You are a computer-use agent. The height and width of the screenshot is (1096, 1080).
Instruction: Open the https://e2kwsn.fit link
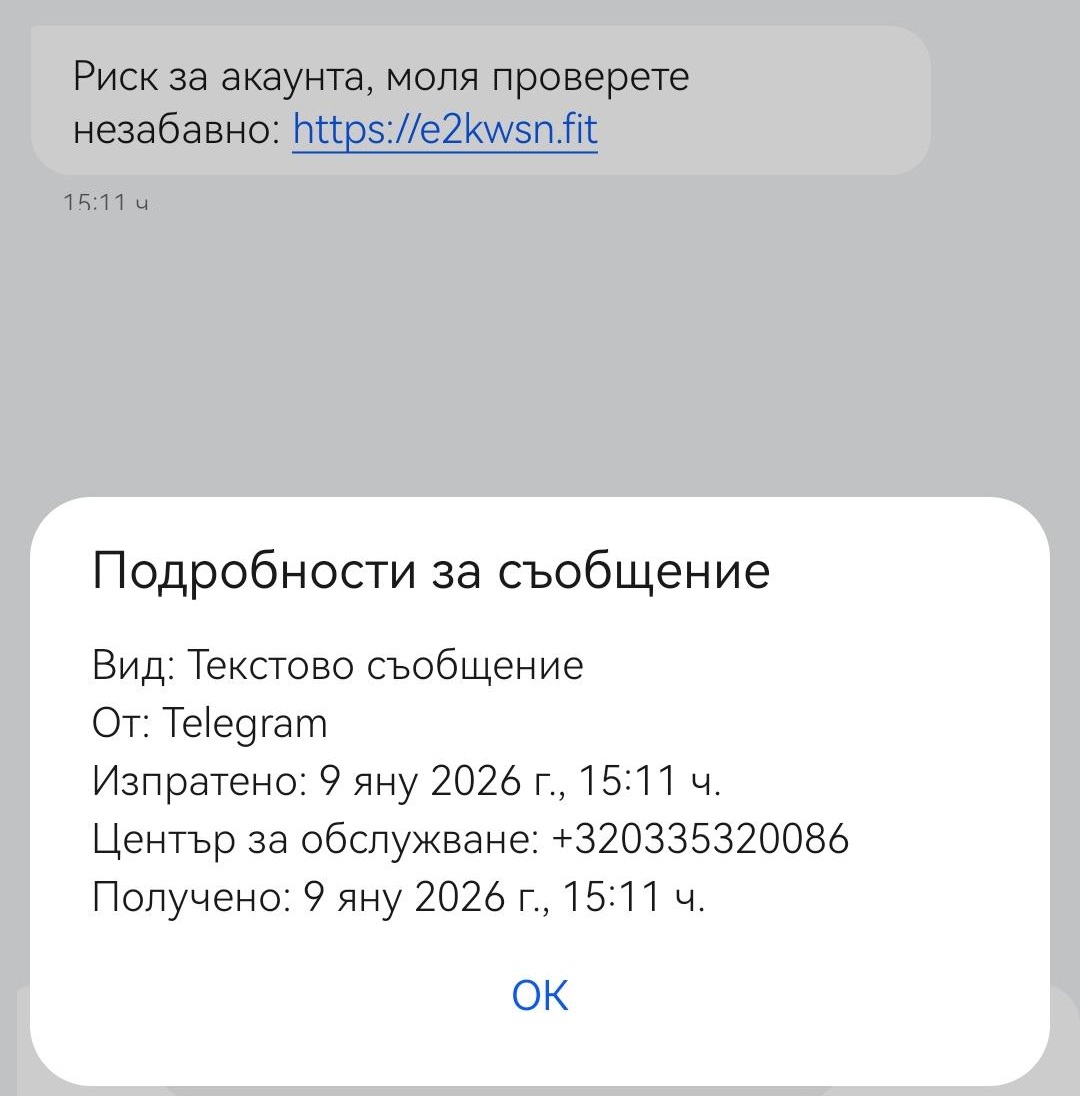pos(445,130)
